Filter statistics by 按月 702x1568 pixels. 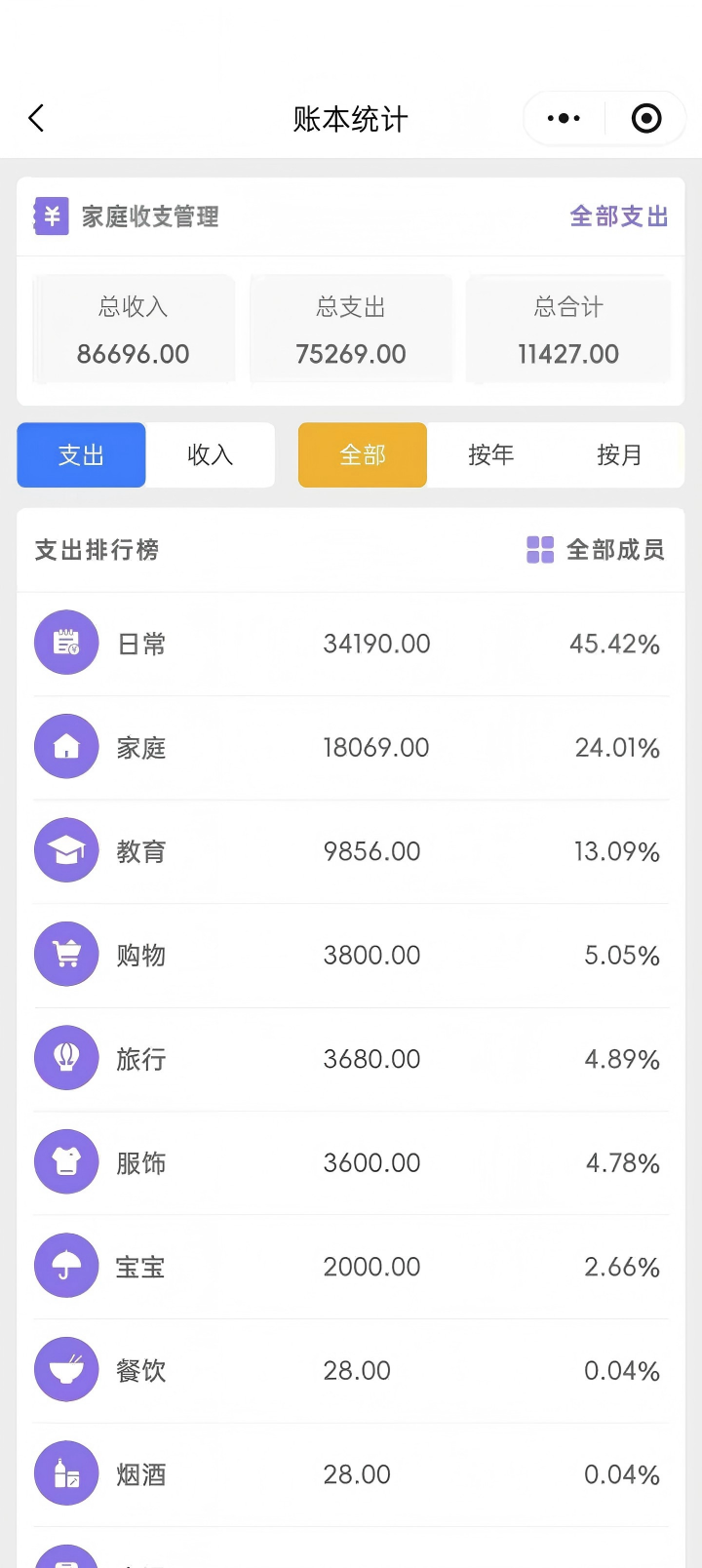[620, 454]
